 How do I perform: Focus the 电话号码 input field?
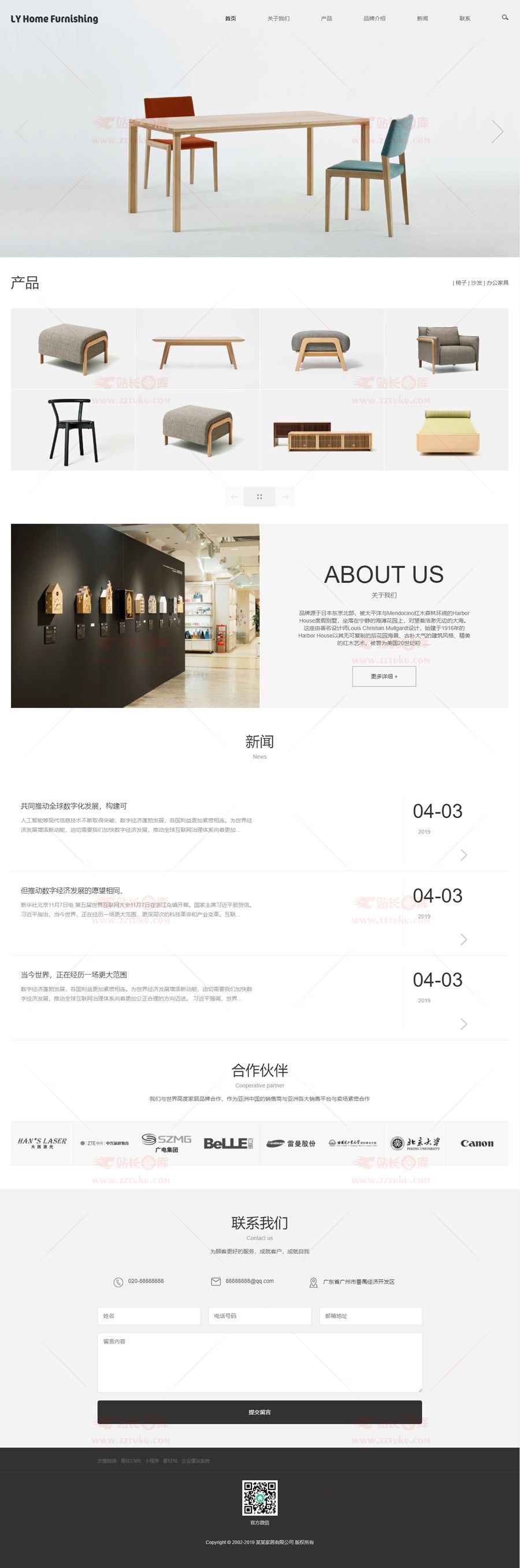coord(259,1316)
